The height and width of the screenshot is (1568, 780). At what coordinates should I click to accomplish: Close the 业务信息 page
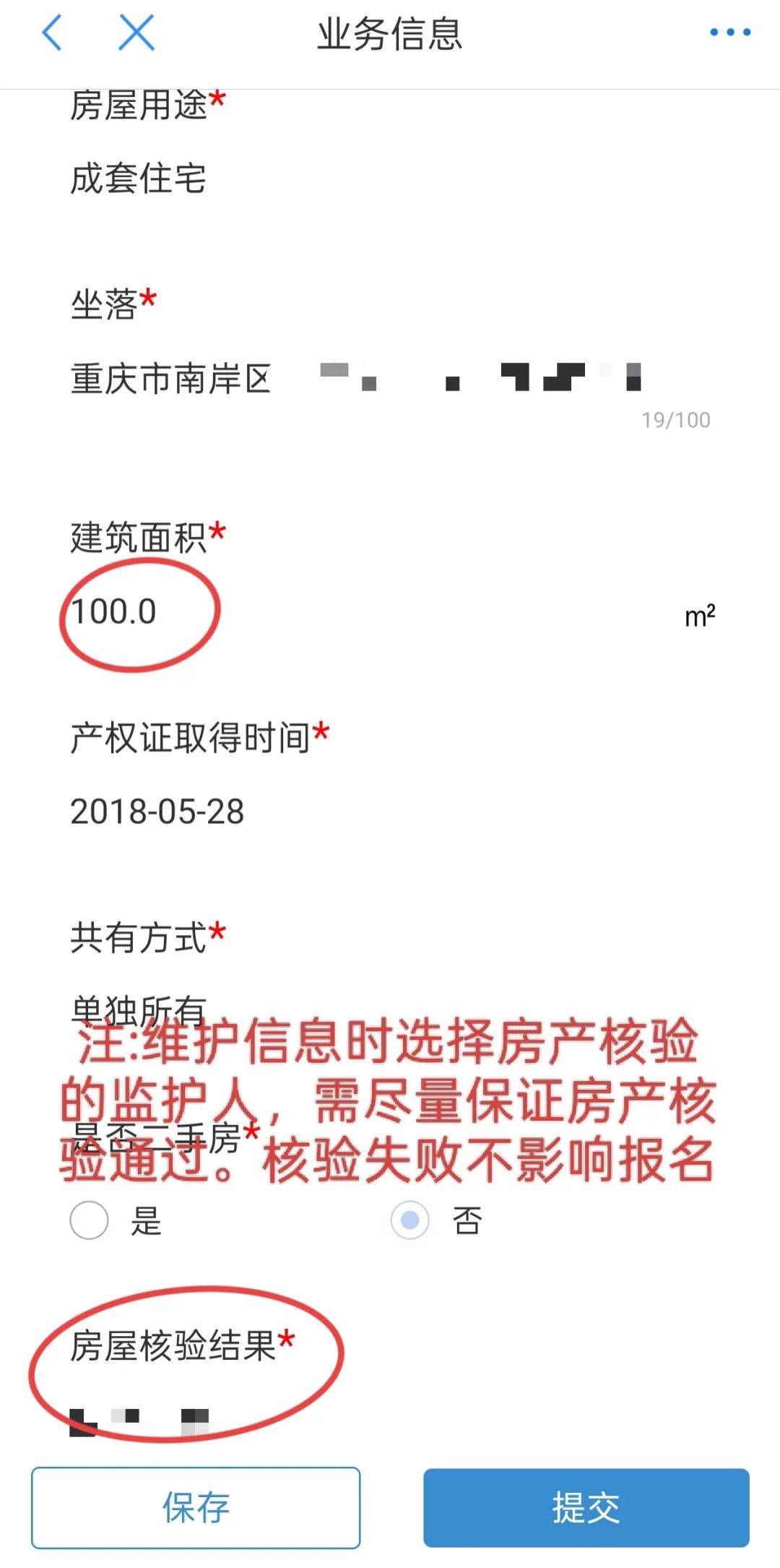[136, 33]
